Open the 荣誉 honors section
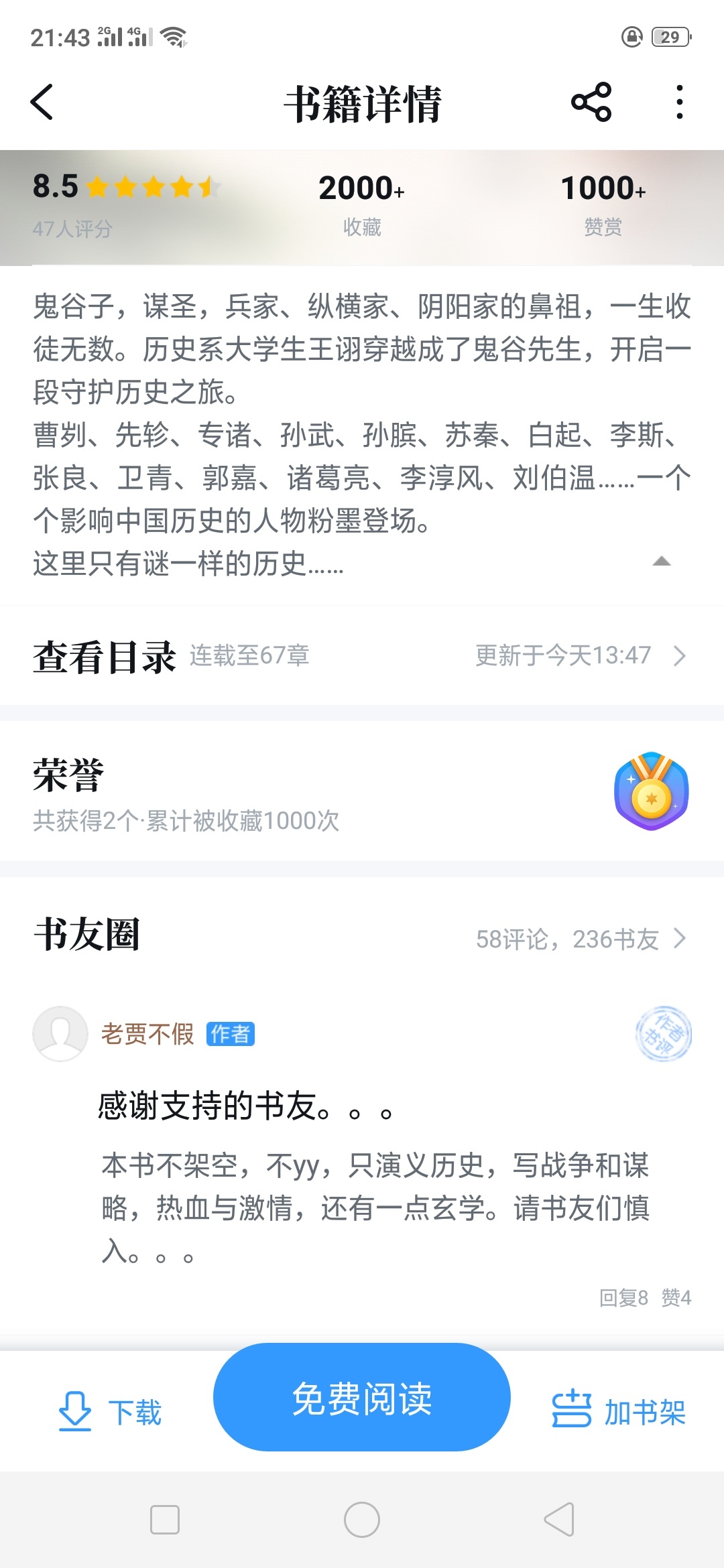 tap(362, 791)
